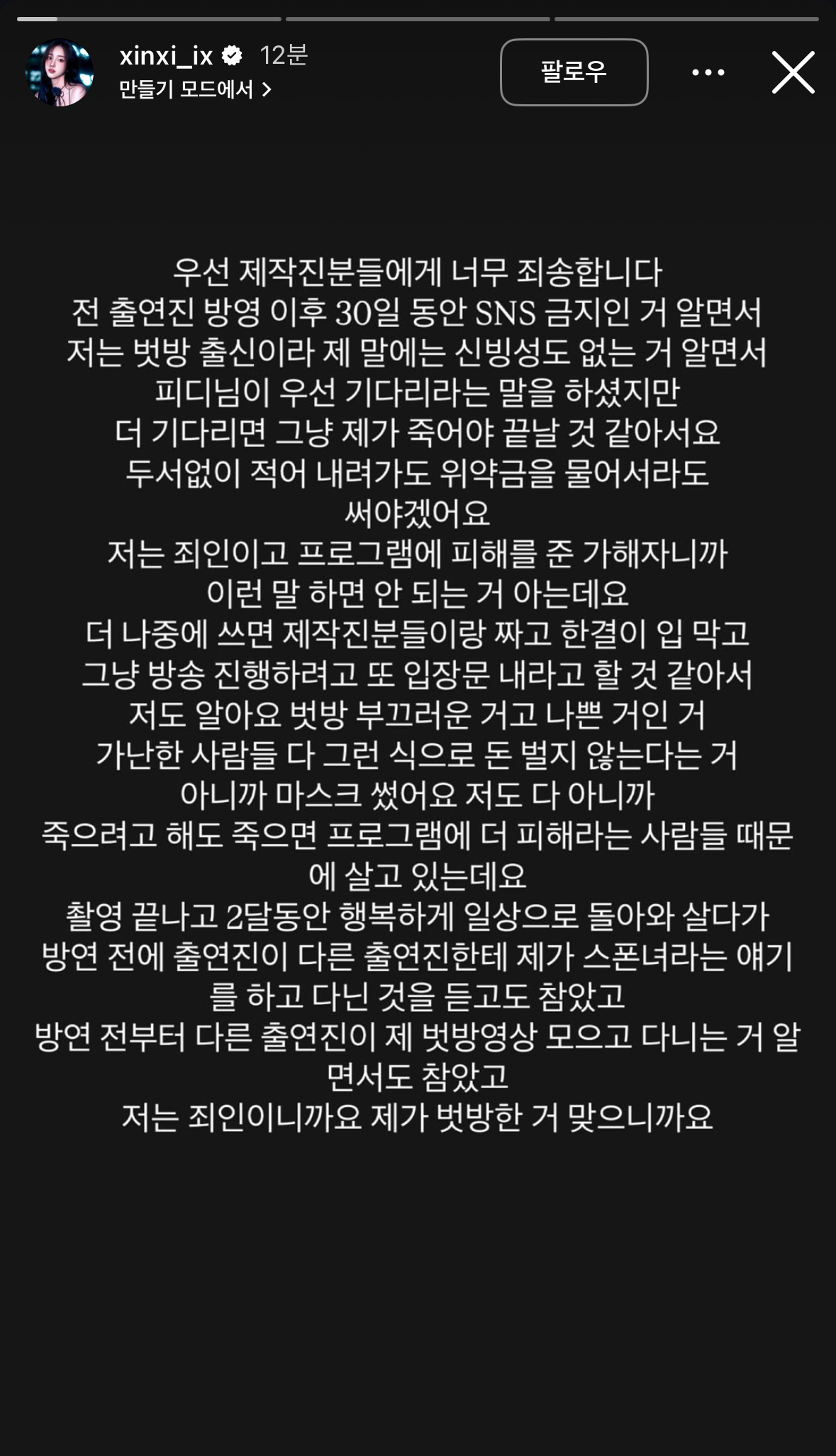Screen dimensions: 836x1456
Task: Close the story viewer
Action: (x=793, y=72)
